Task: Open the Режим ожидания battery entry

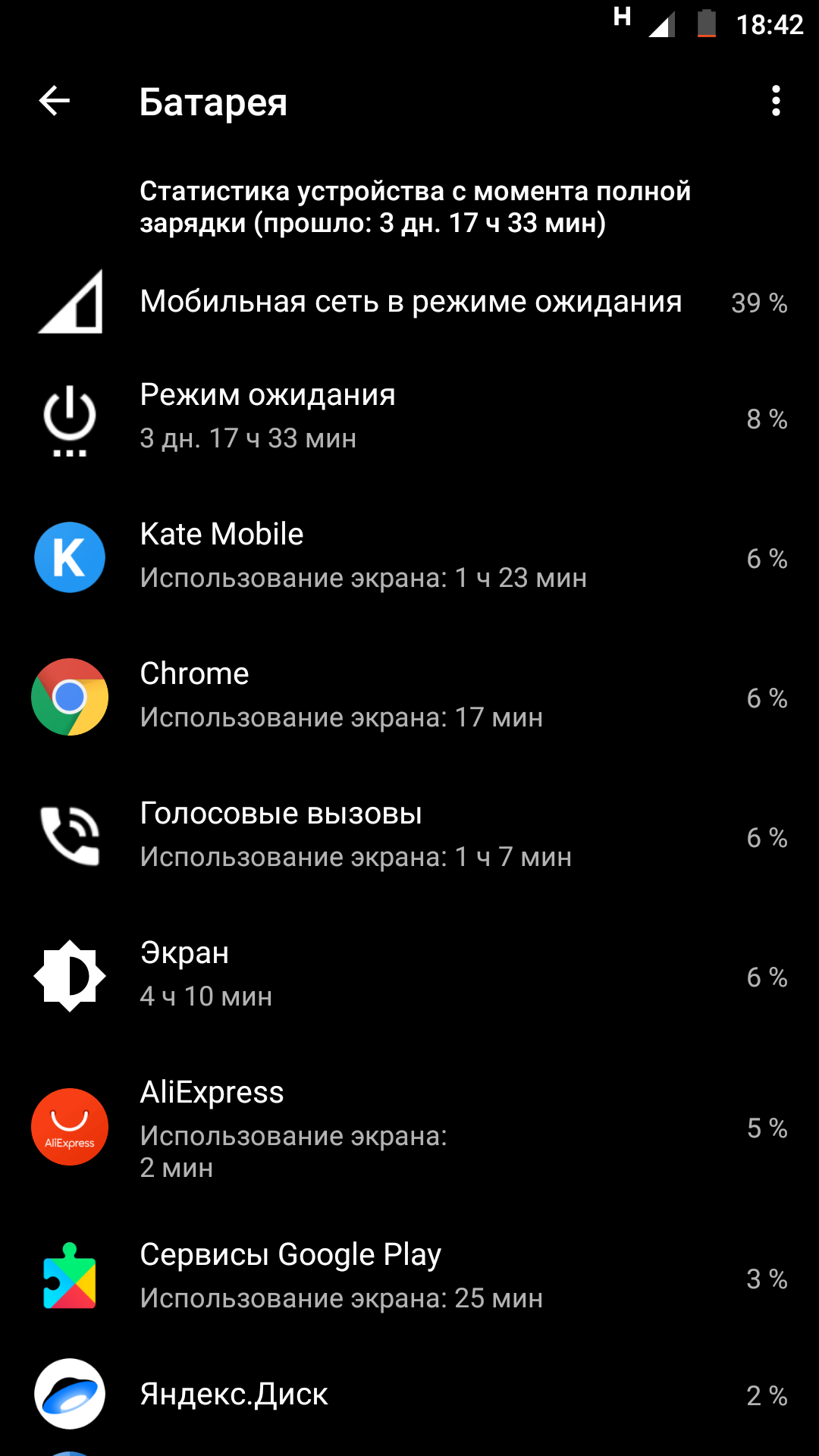Action: point(409,418)
